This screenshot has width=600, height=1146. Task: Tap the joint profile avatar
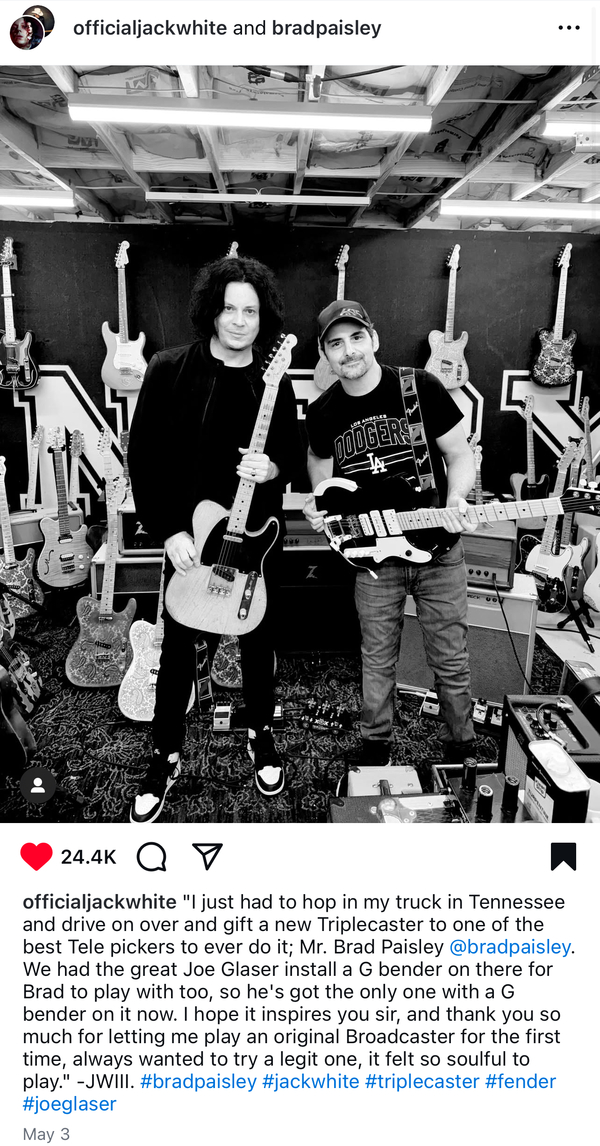pos(31,28)
